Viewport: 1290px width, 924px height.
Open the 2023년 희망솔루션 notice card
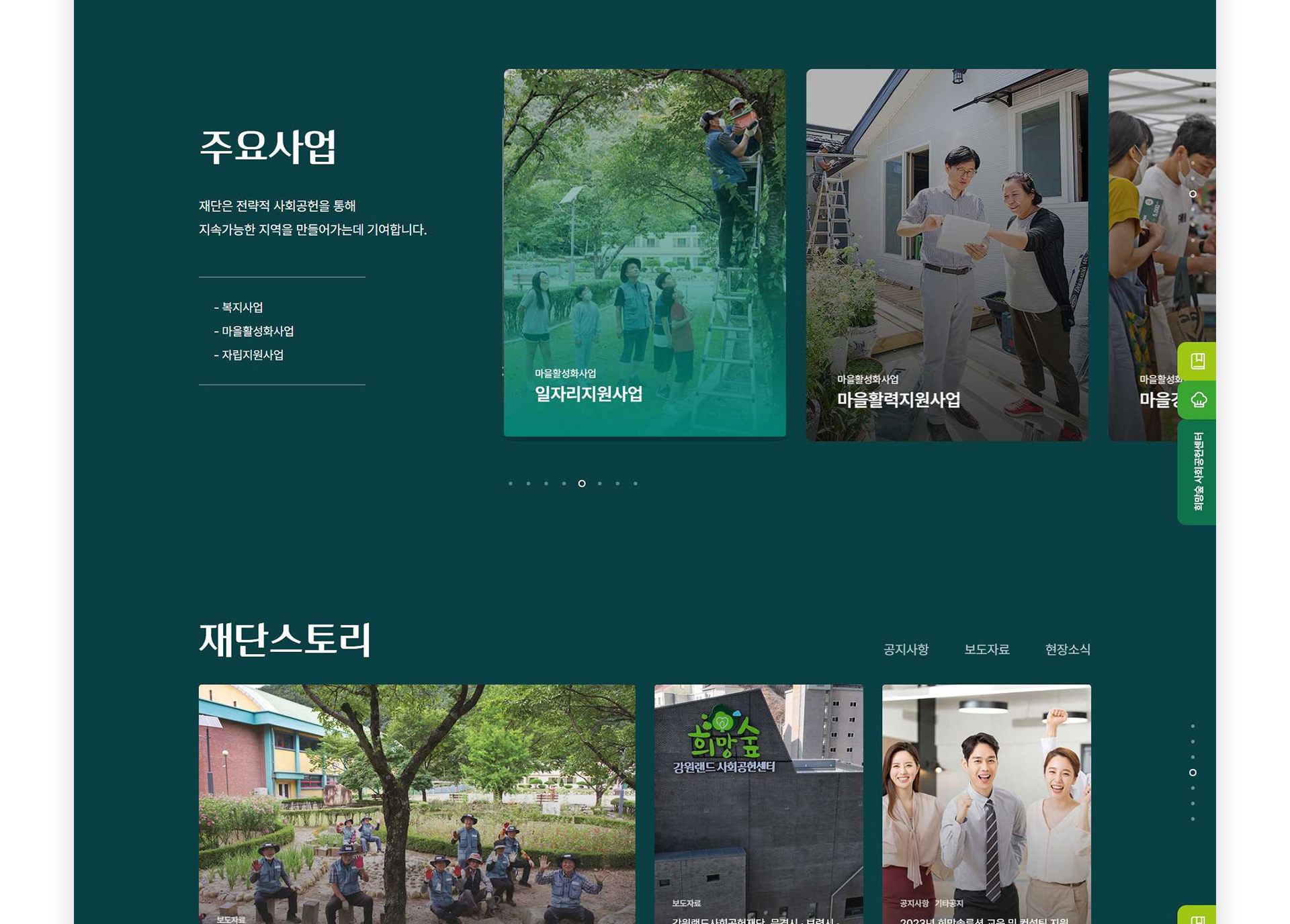click(x=986, y=803)
